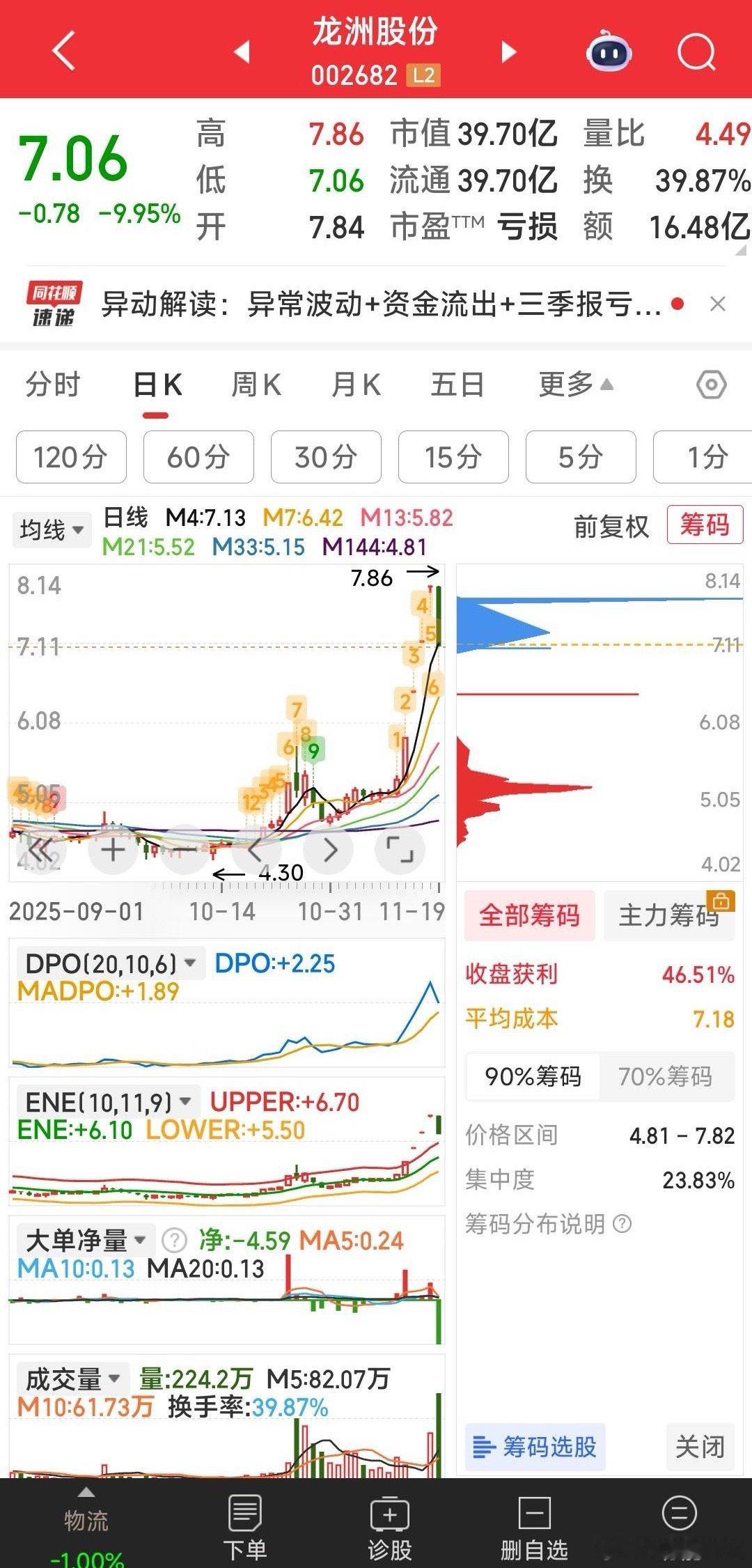Switch to 主力筹码 tab

point(668,915)
